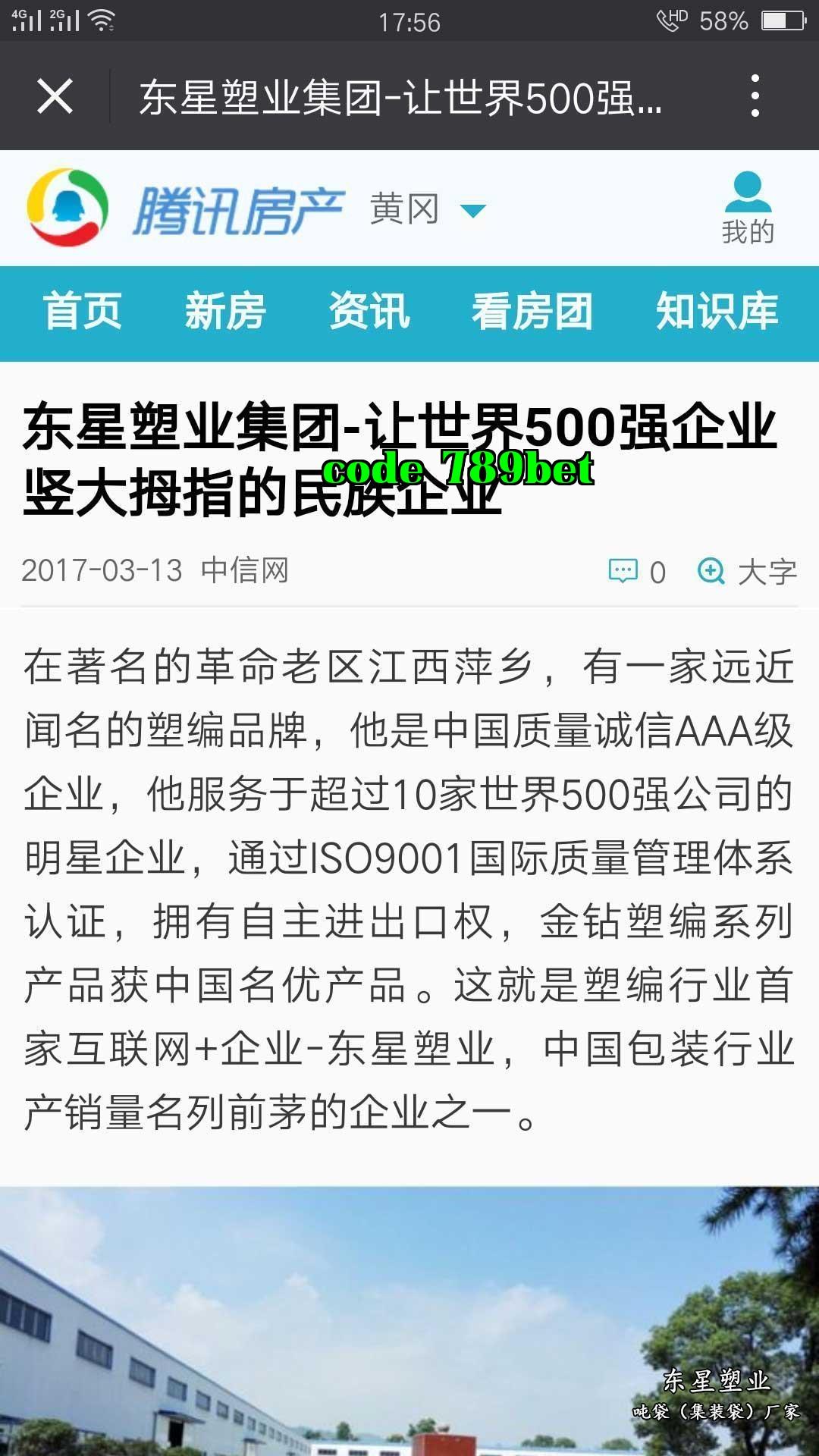Switch to the 知识库 tab

717,312
